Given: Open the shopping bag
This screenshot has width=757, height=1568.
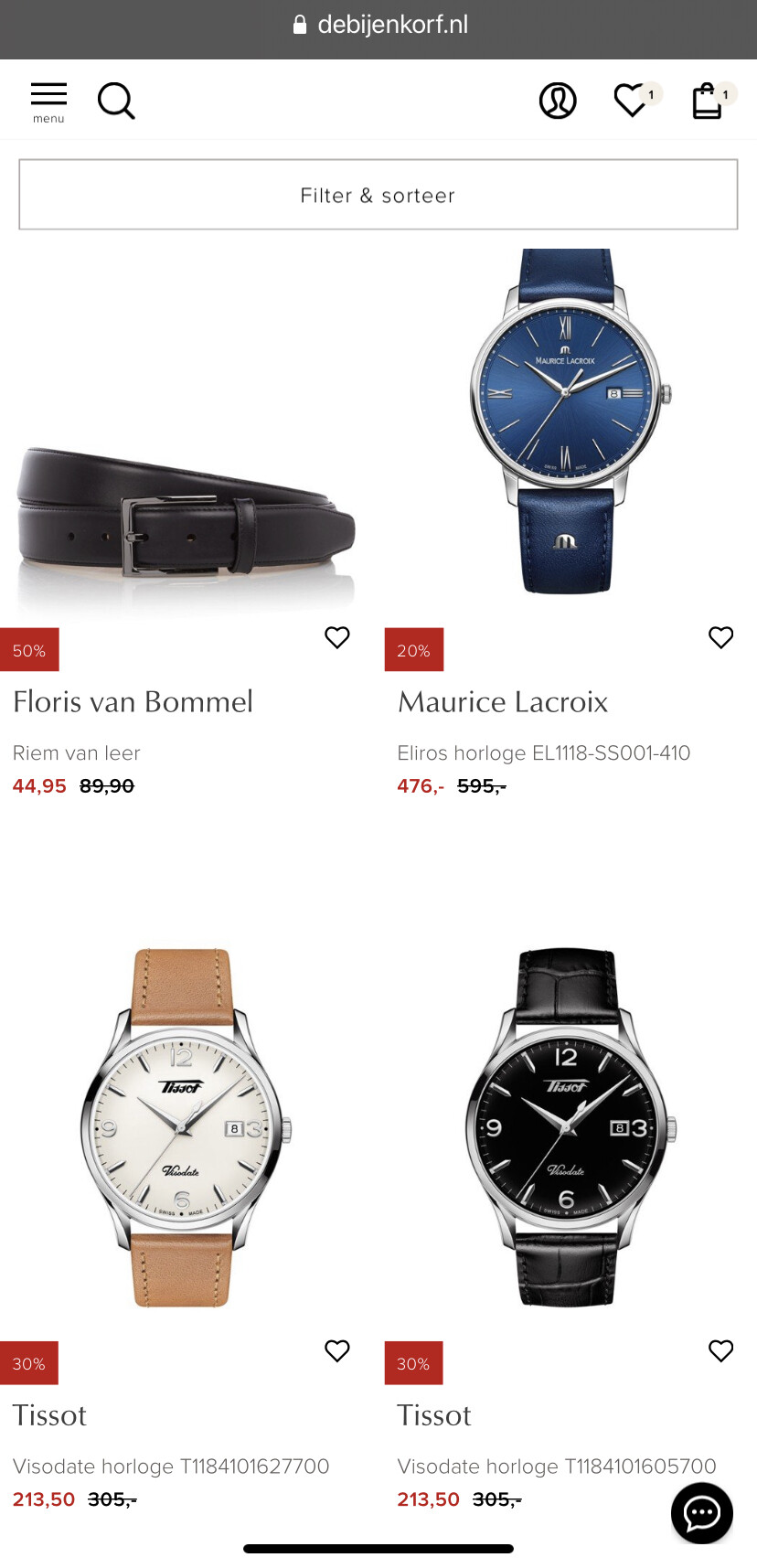Looking at the screenshot, I should coord(710,100).
